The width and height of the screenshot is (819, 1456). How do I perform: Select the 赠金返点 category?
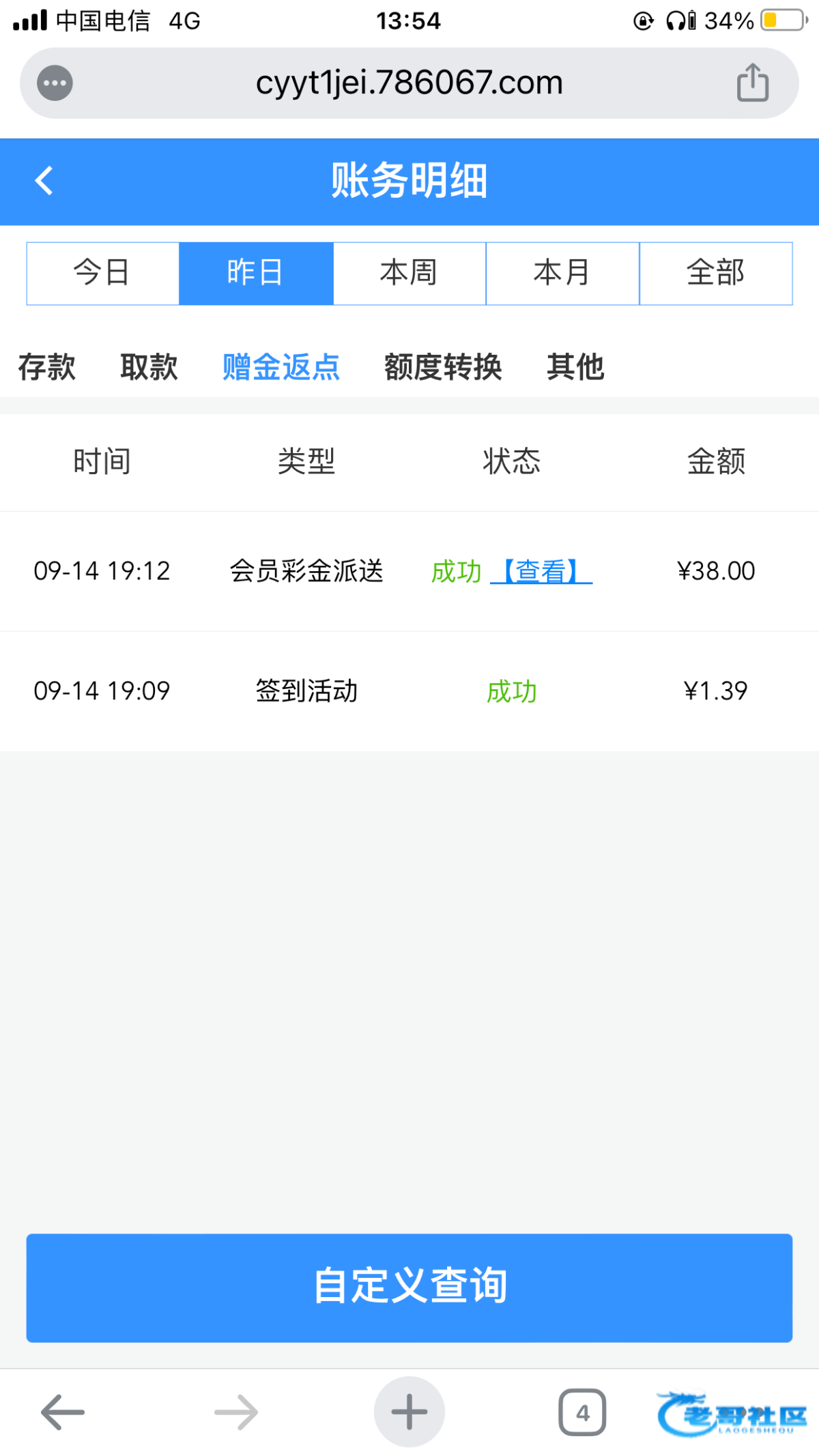pos(281,367)
